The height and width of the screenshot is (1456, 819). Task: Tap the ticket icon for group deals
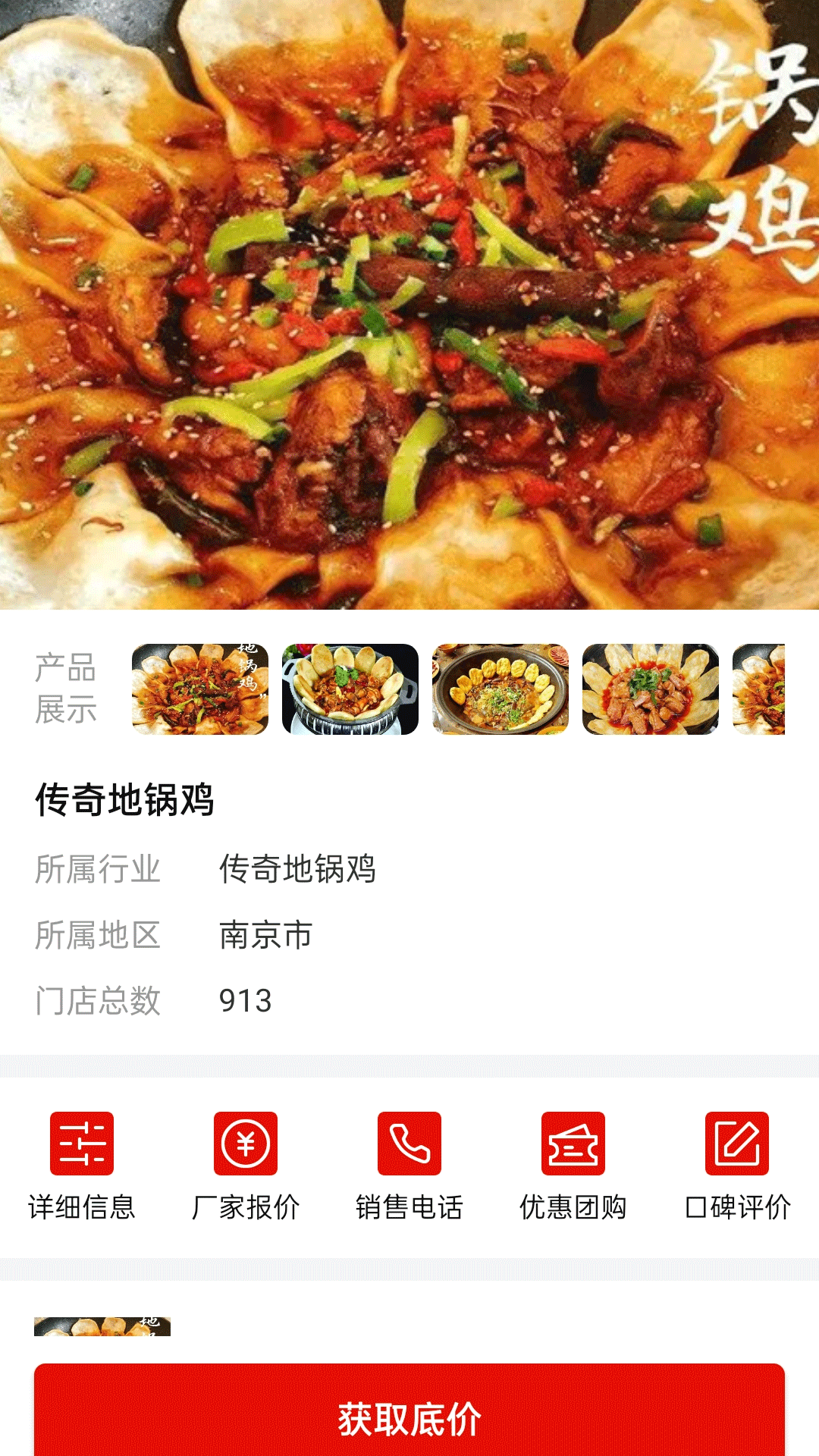coord(573,1144)
